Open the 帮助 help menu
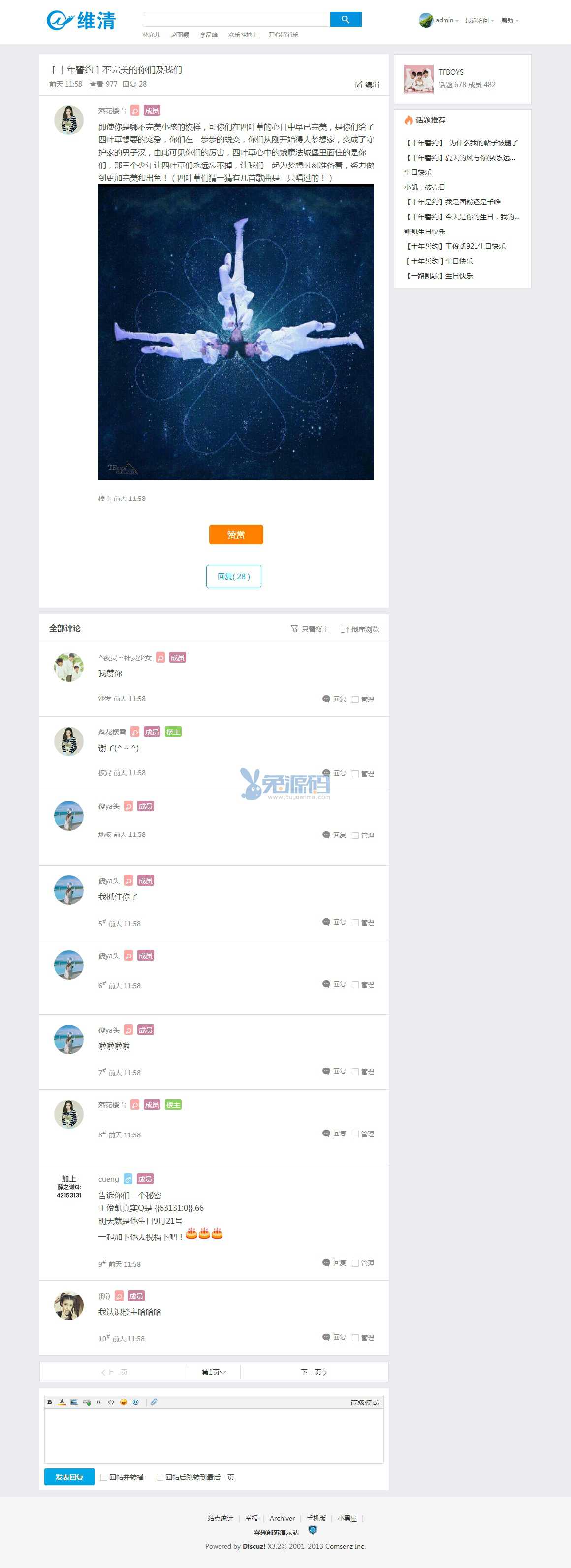 pyautogui.click(x=509, y=21)
